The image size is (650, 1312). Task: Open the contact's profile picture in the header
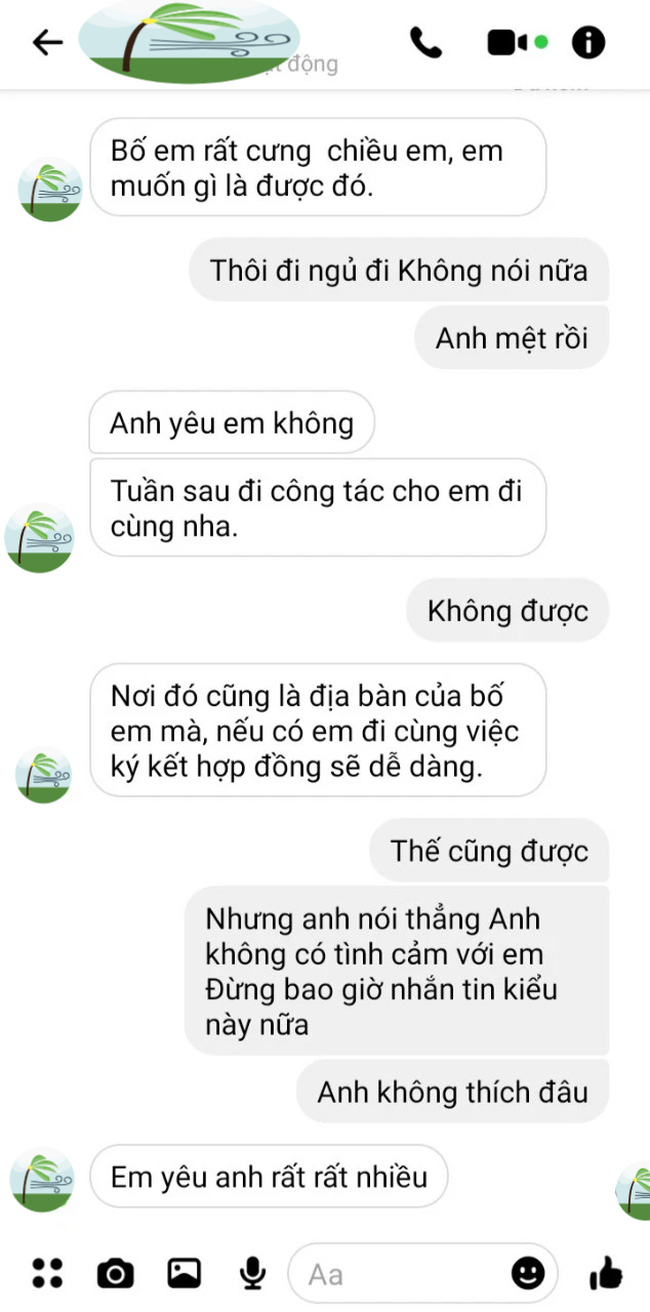[188, 42]
